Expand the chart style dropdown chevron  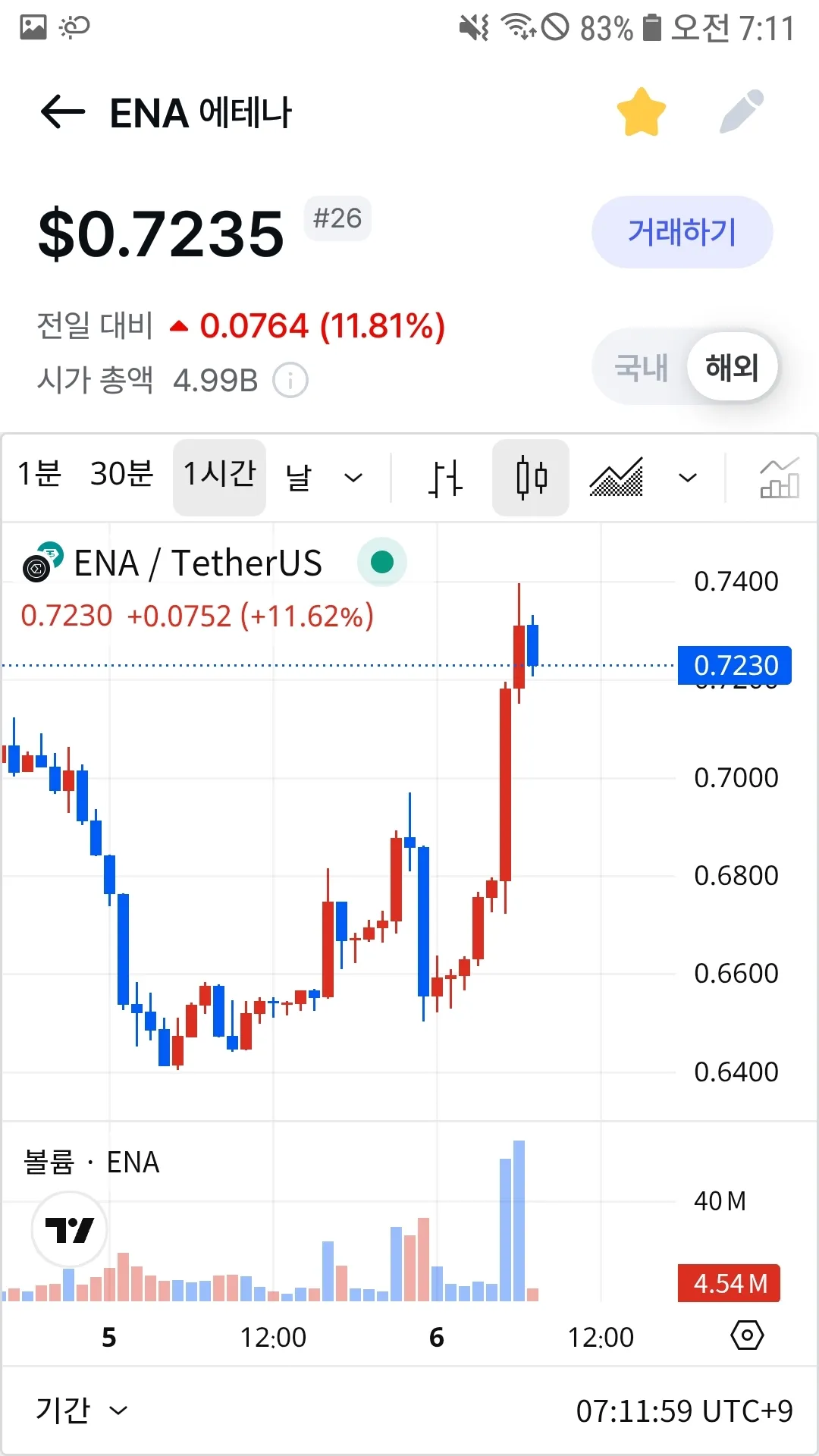coord(687,478)
